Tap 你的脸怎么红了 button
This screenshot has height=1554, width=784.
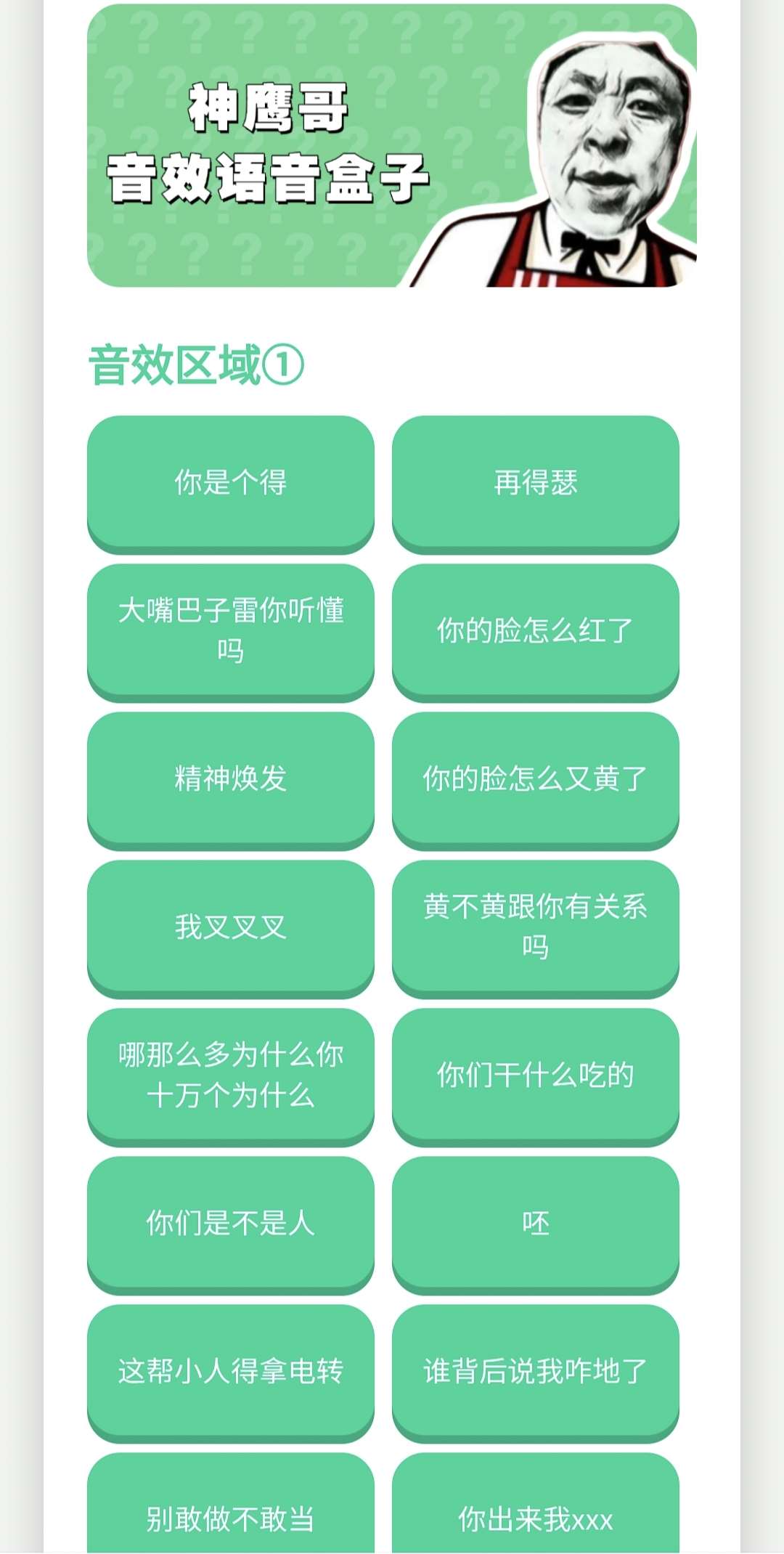(535, 630)
